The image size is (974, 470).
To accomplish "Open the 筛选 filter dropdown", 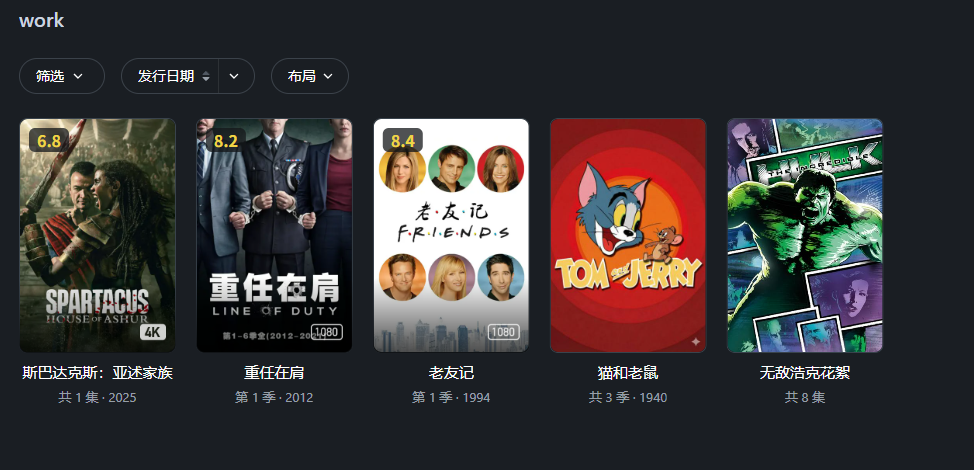I will (61, 76).
